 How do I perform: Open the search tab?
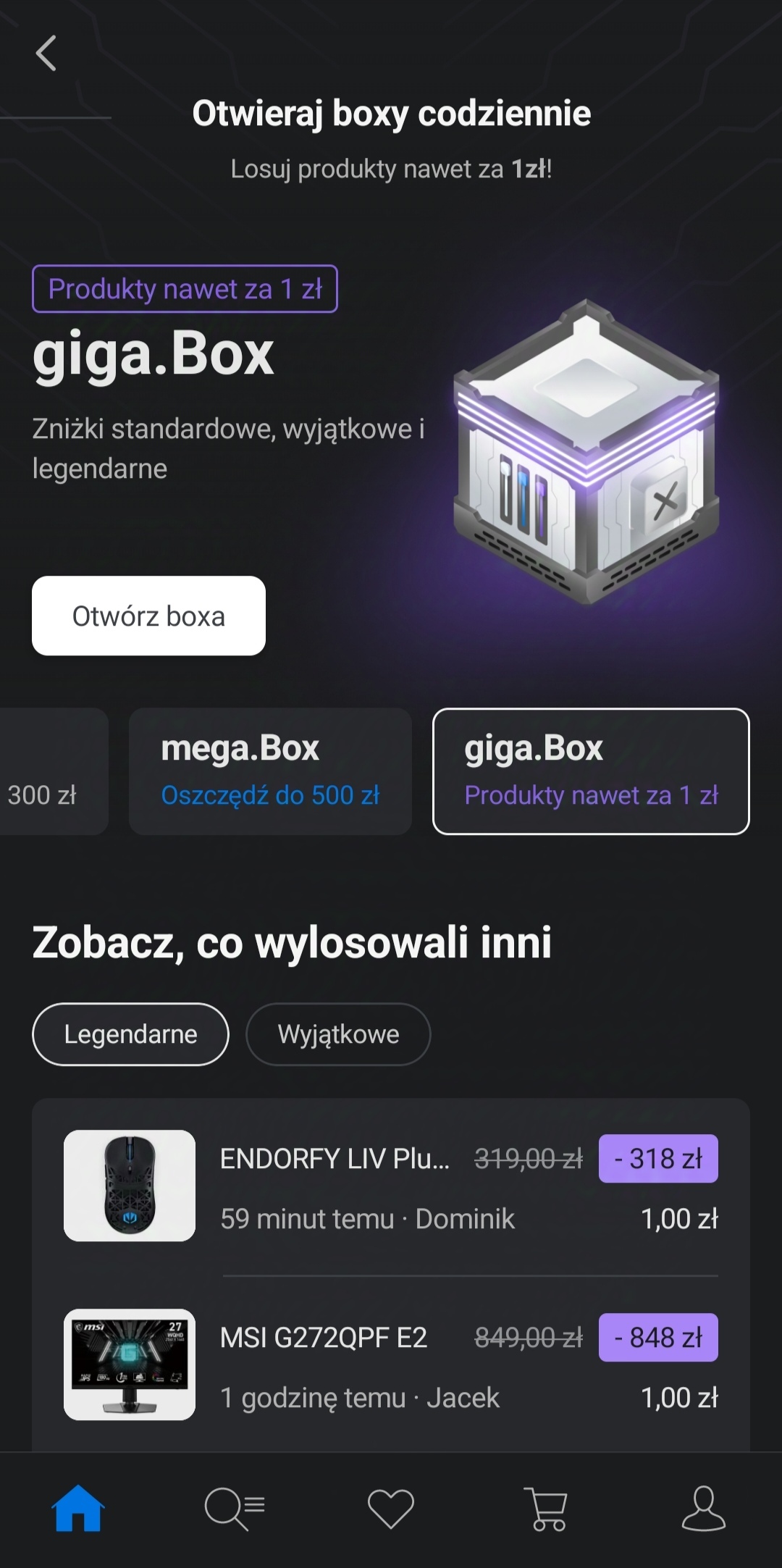pyautogui.click(x=235, y=1509)
